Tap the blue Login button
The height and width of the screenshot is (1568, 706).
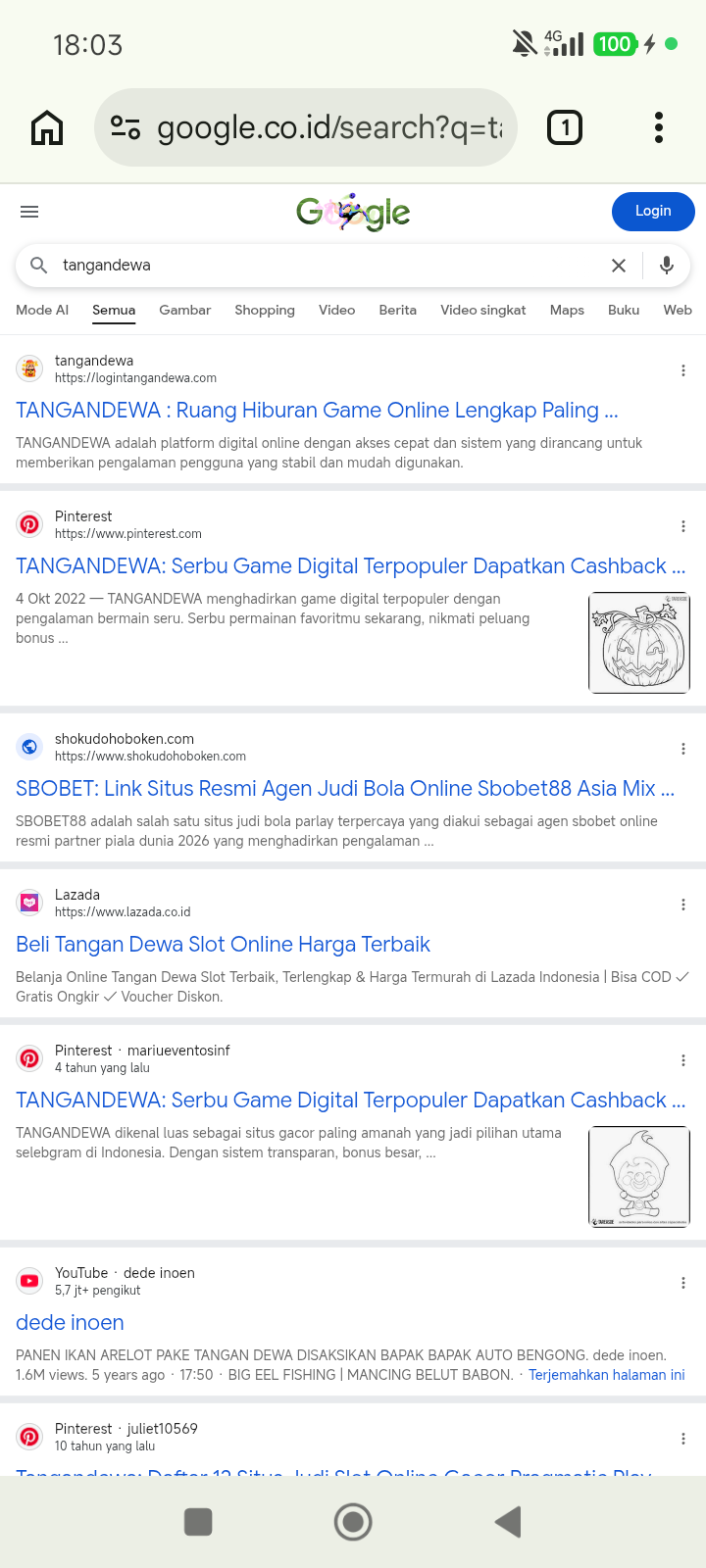coord(653,211)
